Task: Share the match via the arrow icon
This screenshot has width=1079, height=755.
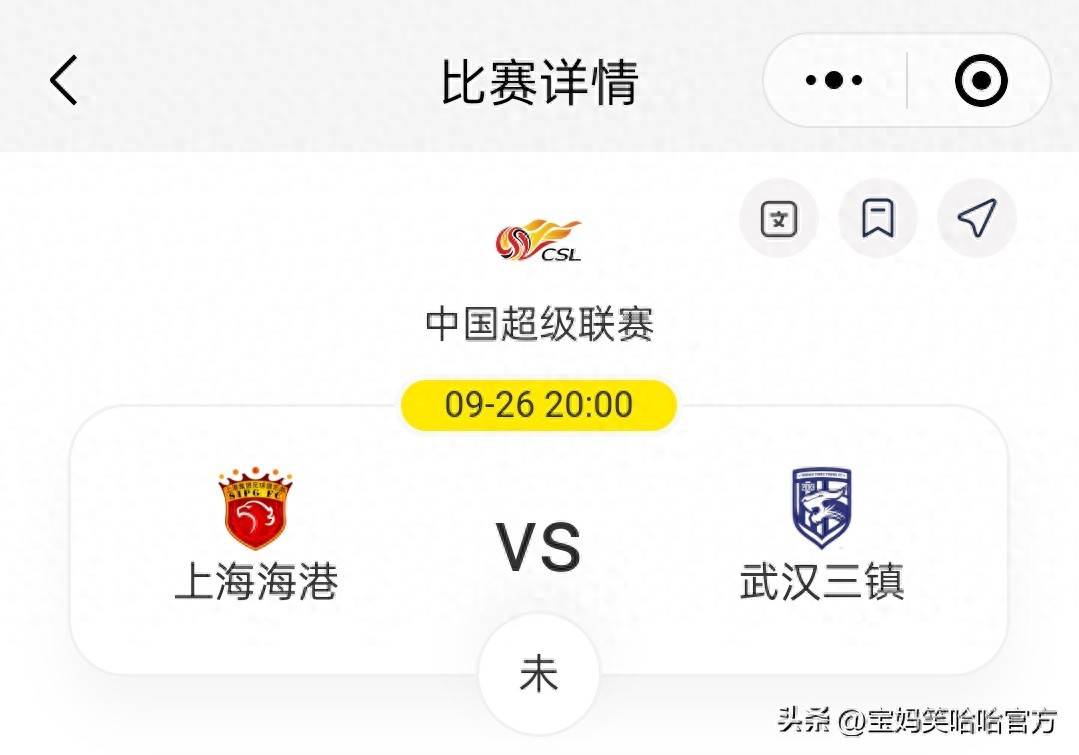Action: (x=976, y=218)
